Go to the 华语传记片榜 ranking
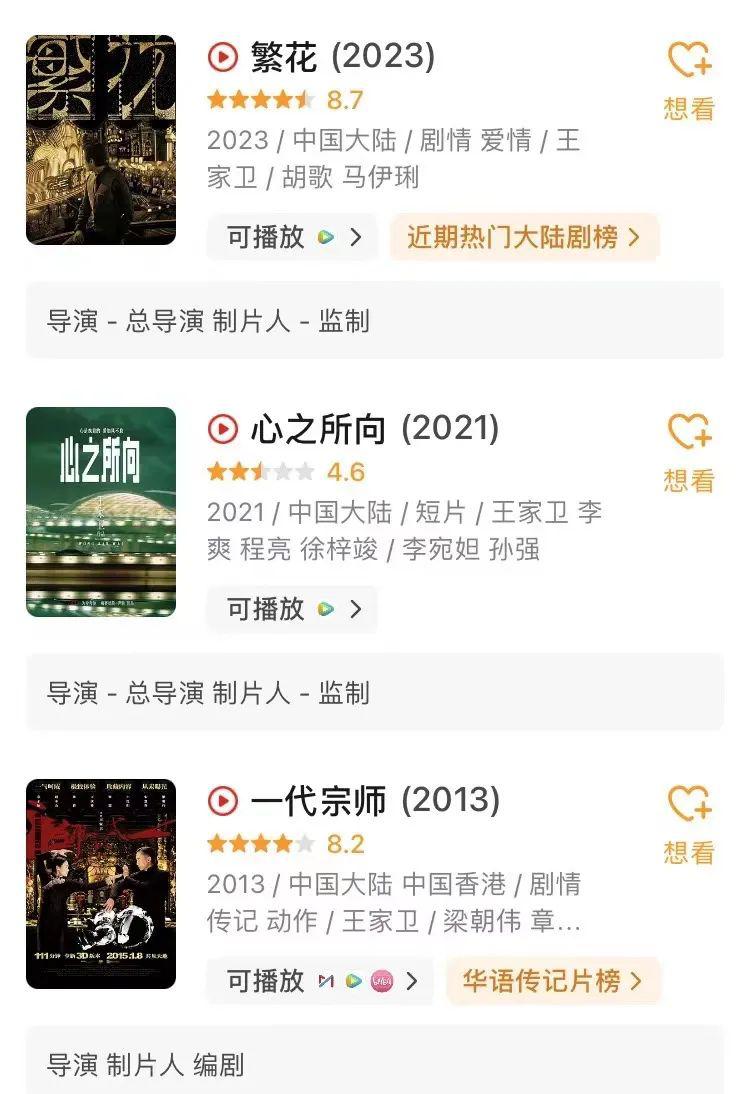This screenshot has height=1094, width=750. (x=553, y=981)
